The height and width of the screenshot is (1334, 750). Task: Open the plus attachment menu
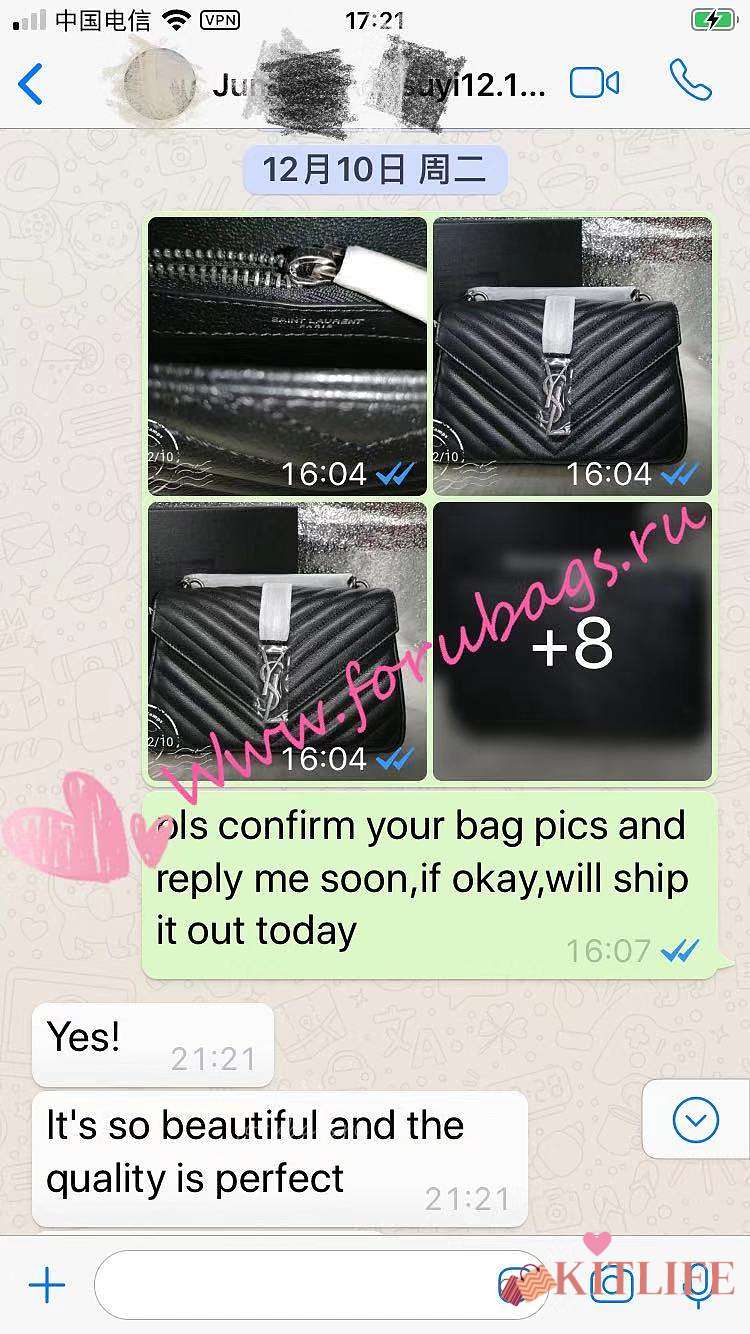pos(46,1285)
